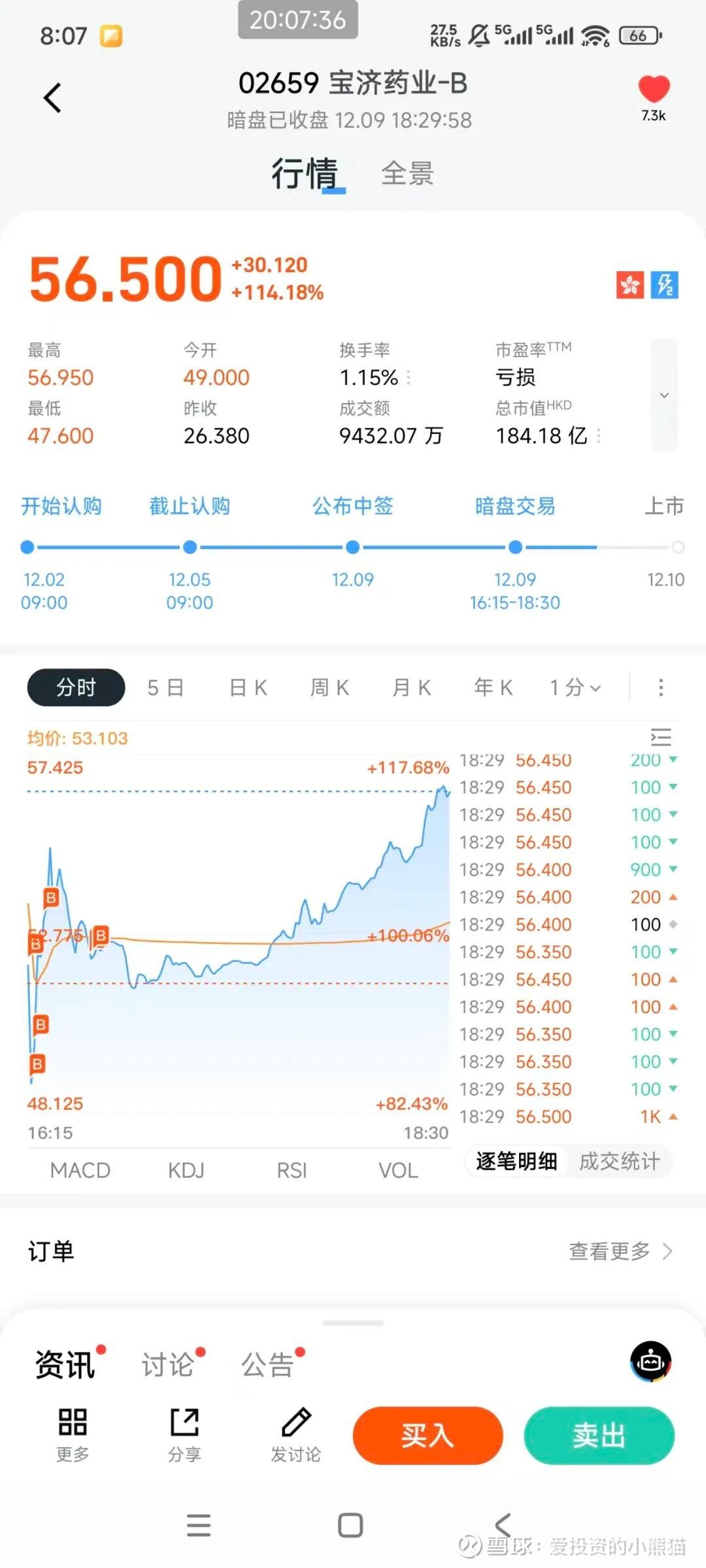This screenshot has height=1568, width=706.
Task: Open 查看更多 for orders
Action: click(620, 1251)
